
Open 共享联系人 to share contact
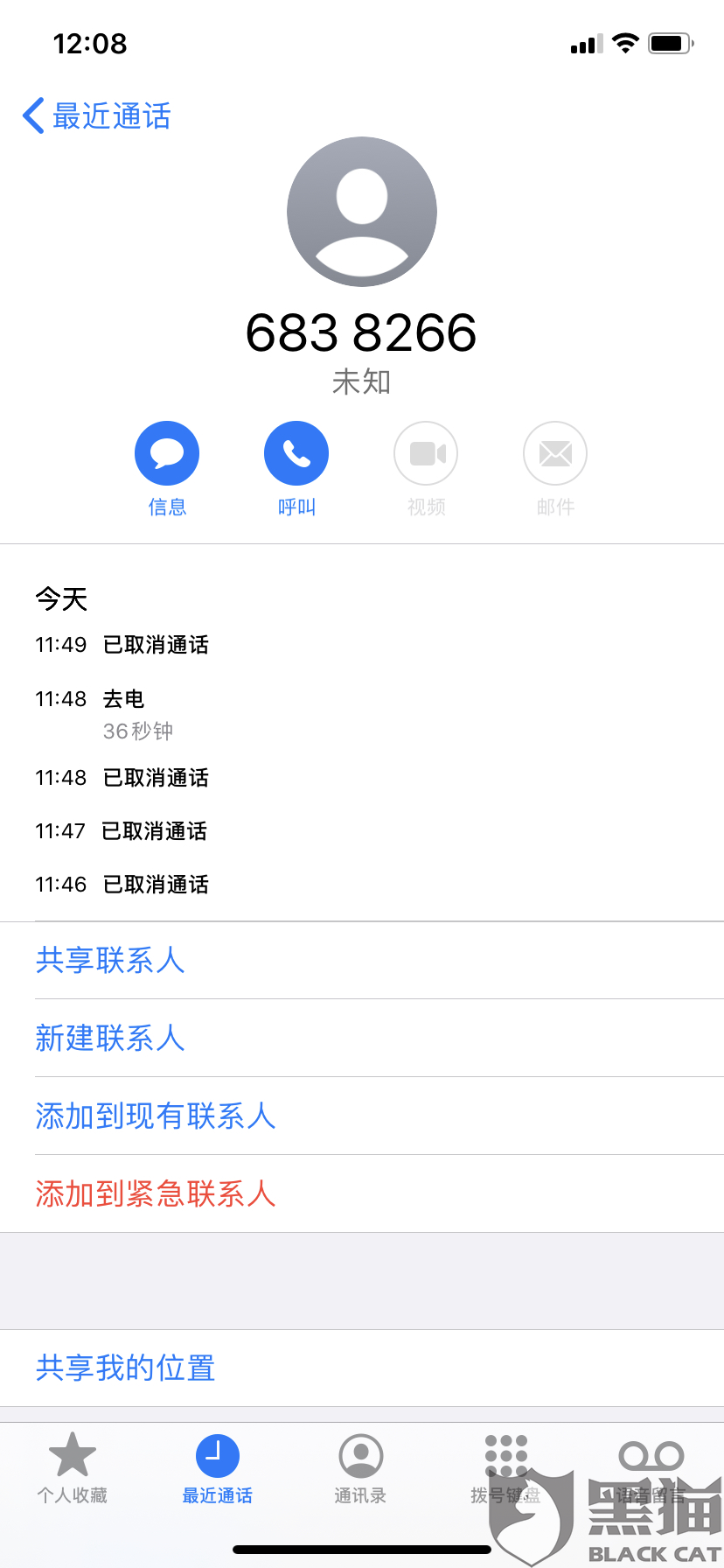click(109, 960)
